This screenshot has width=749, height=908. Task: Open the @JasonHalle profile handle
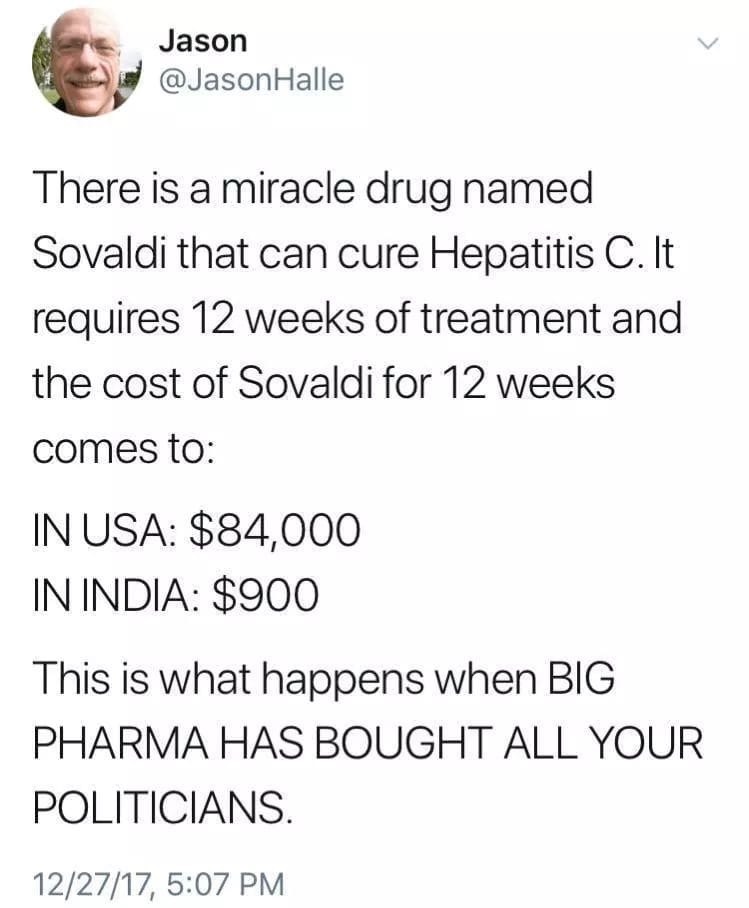click(x=250, y=81)
